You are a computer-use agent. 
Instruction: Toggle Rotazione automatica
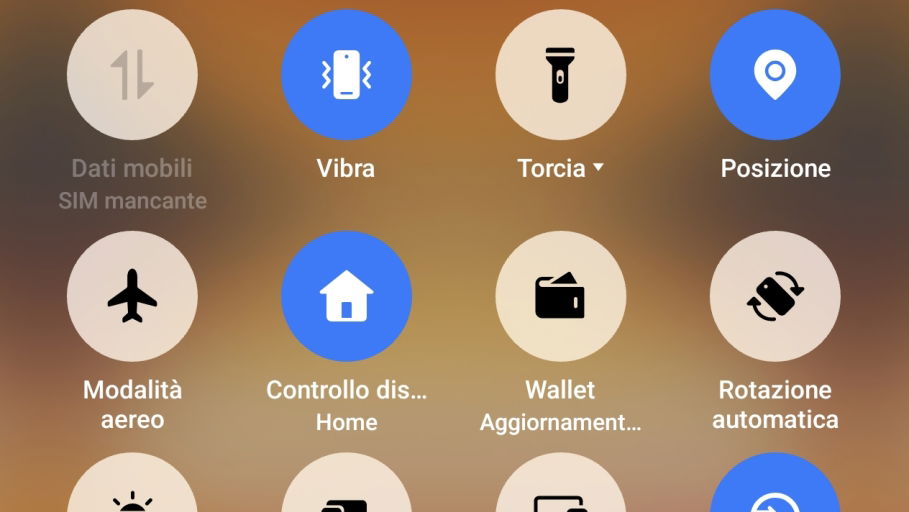[x=774, y=296]
